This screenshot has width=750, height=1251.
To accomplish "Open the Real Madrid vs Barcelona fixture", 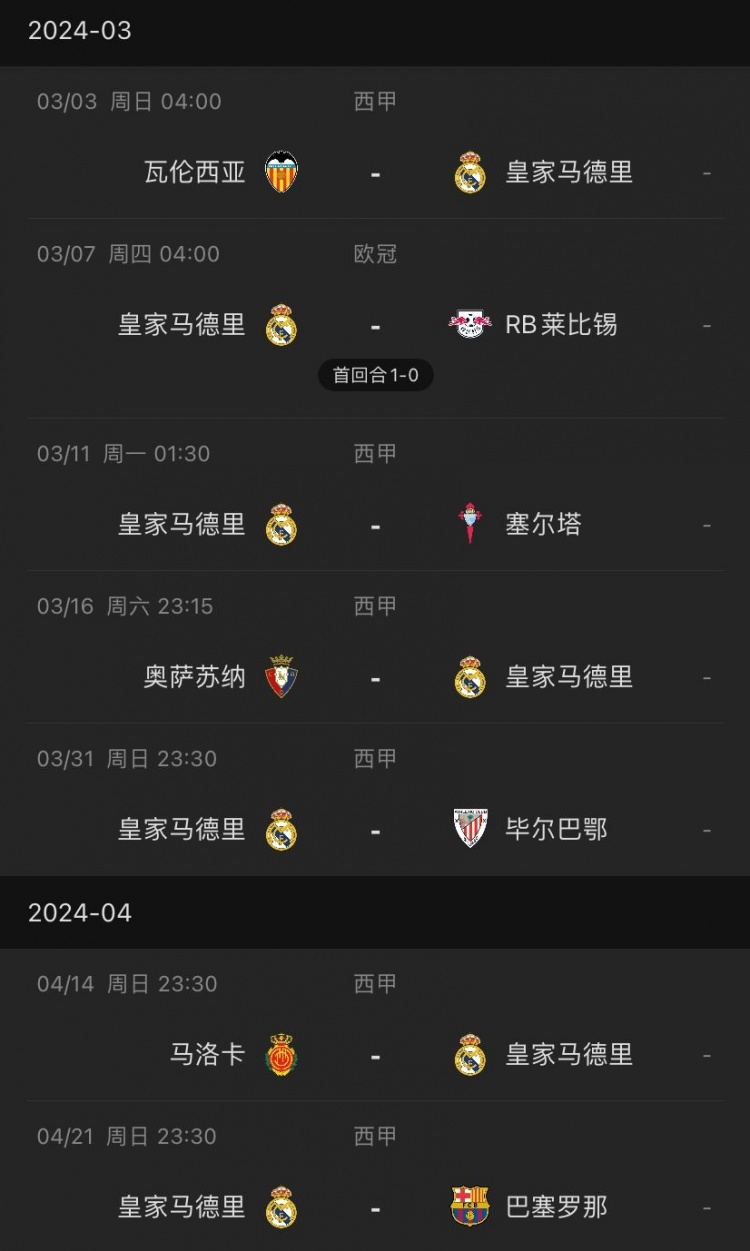I will coord(375,1177).
